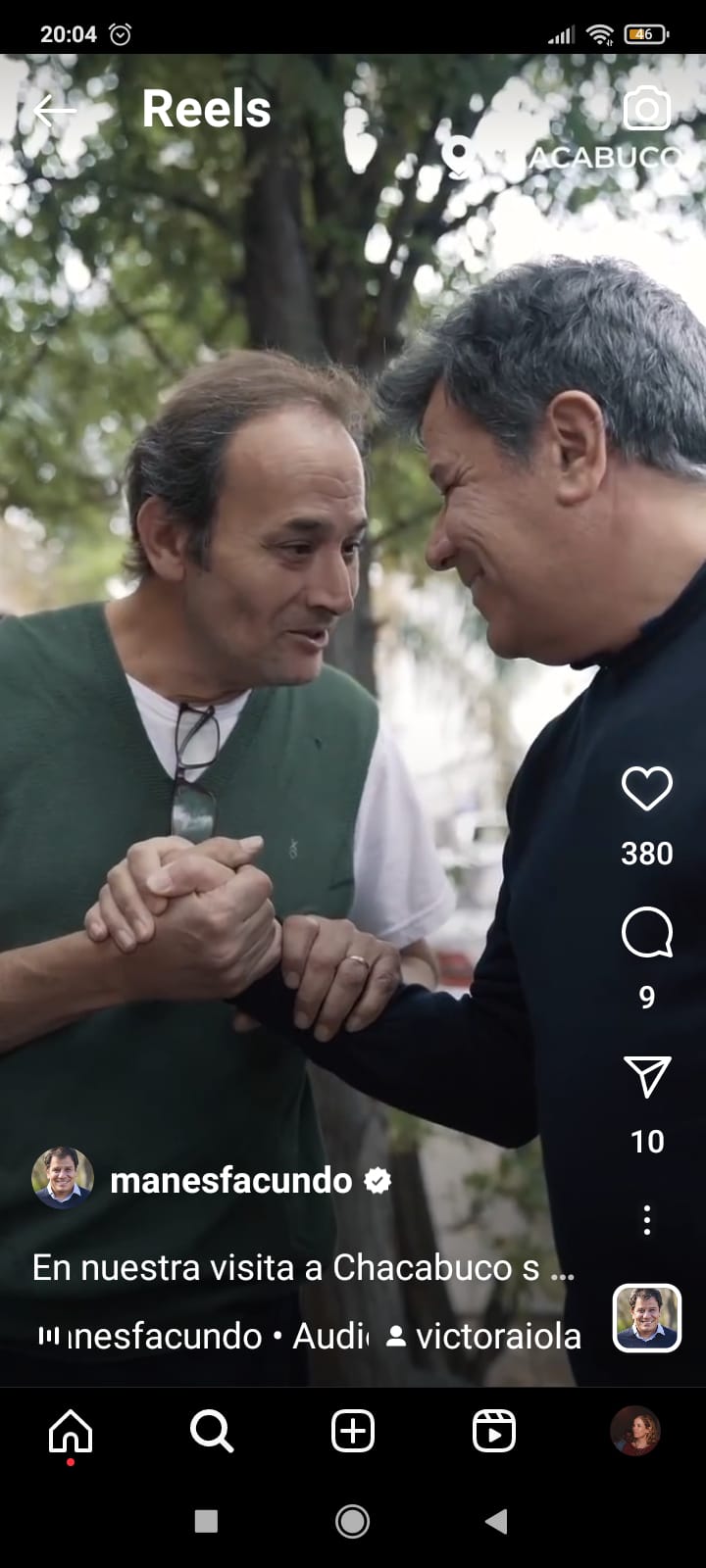Go back from Reels

pyautogui.click(x=54, y=111)
